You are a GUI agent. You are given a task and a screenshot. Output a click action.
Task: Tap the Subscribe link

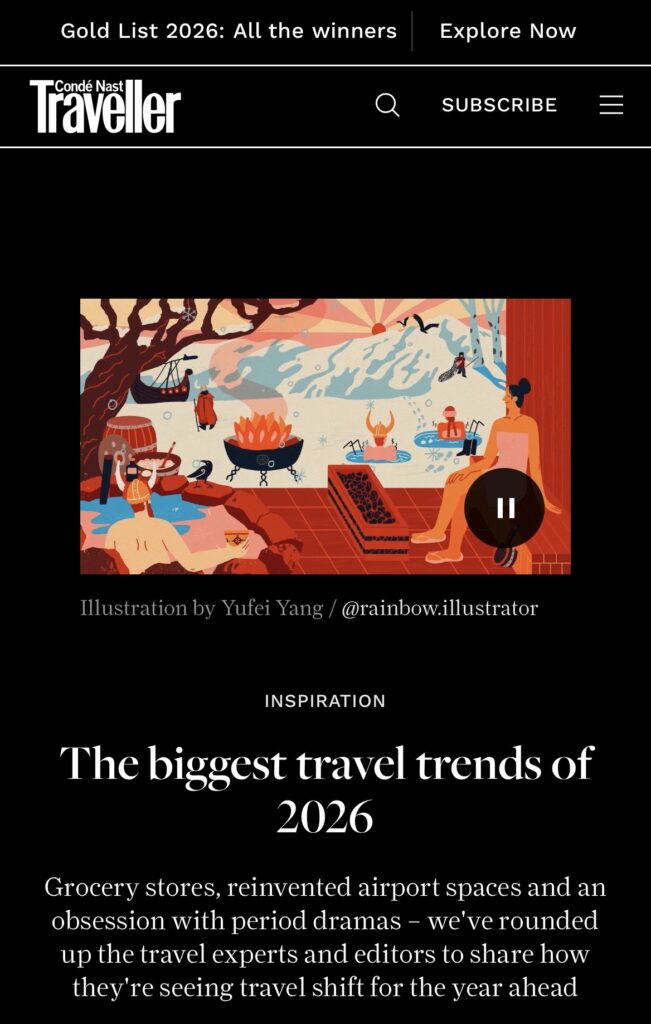click(x=499, y=105)
